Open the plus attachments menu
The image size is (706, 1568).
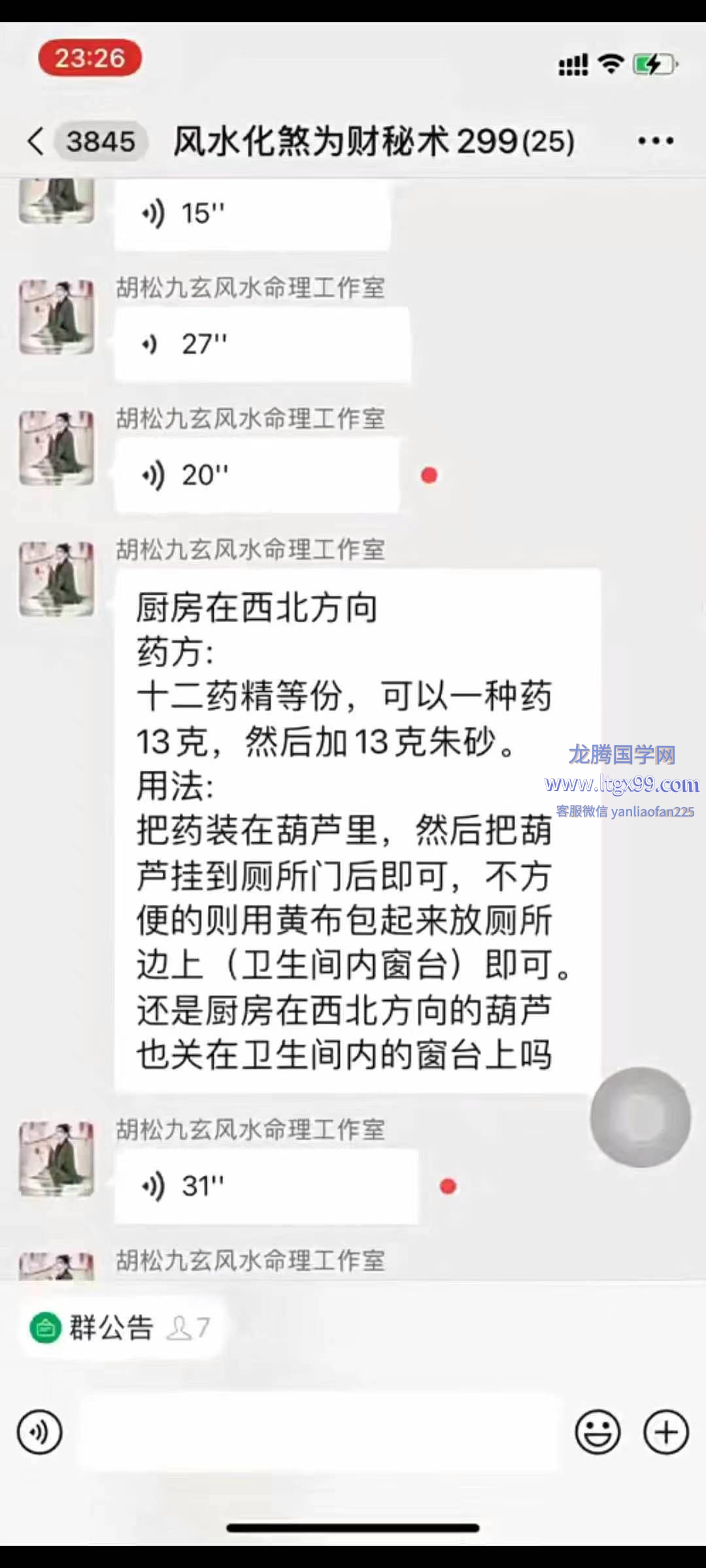665,1432
